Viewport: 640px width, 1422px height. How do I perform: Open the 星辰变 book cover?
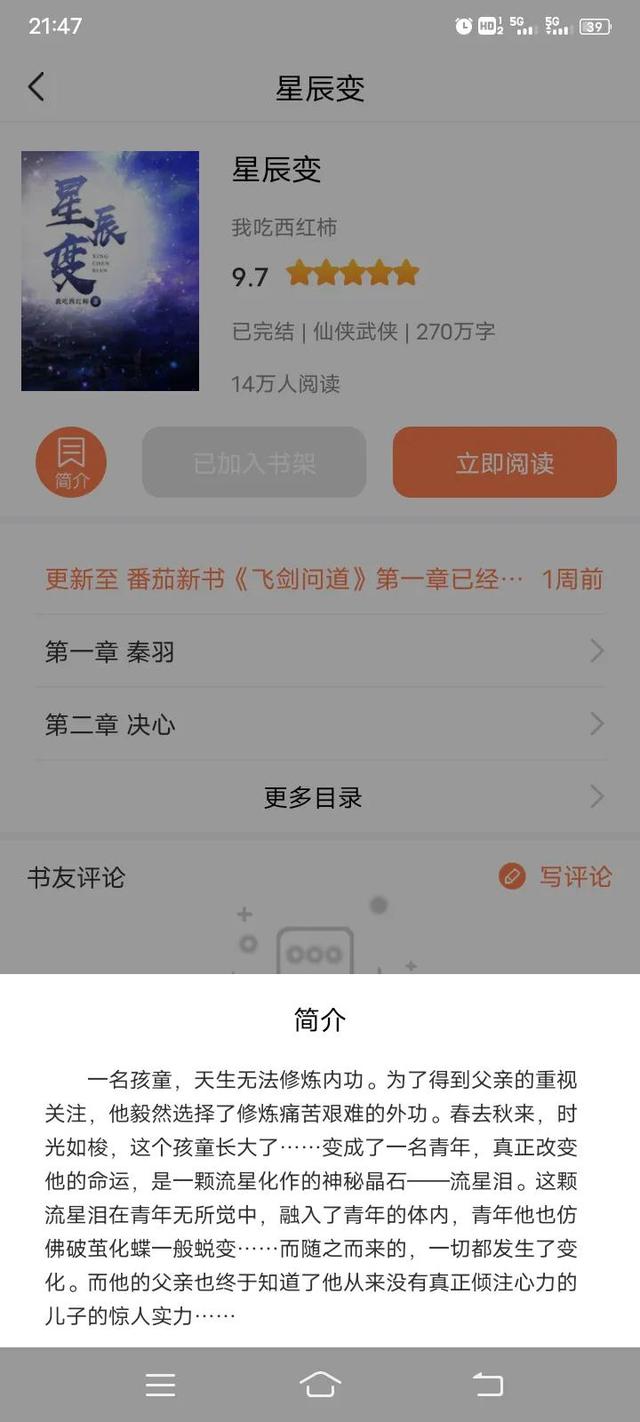[110, 271]
